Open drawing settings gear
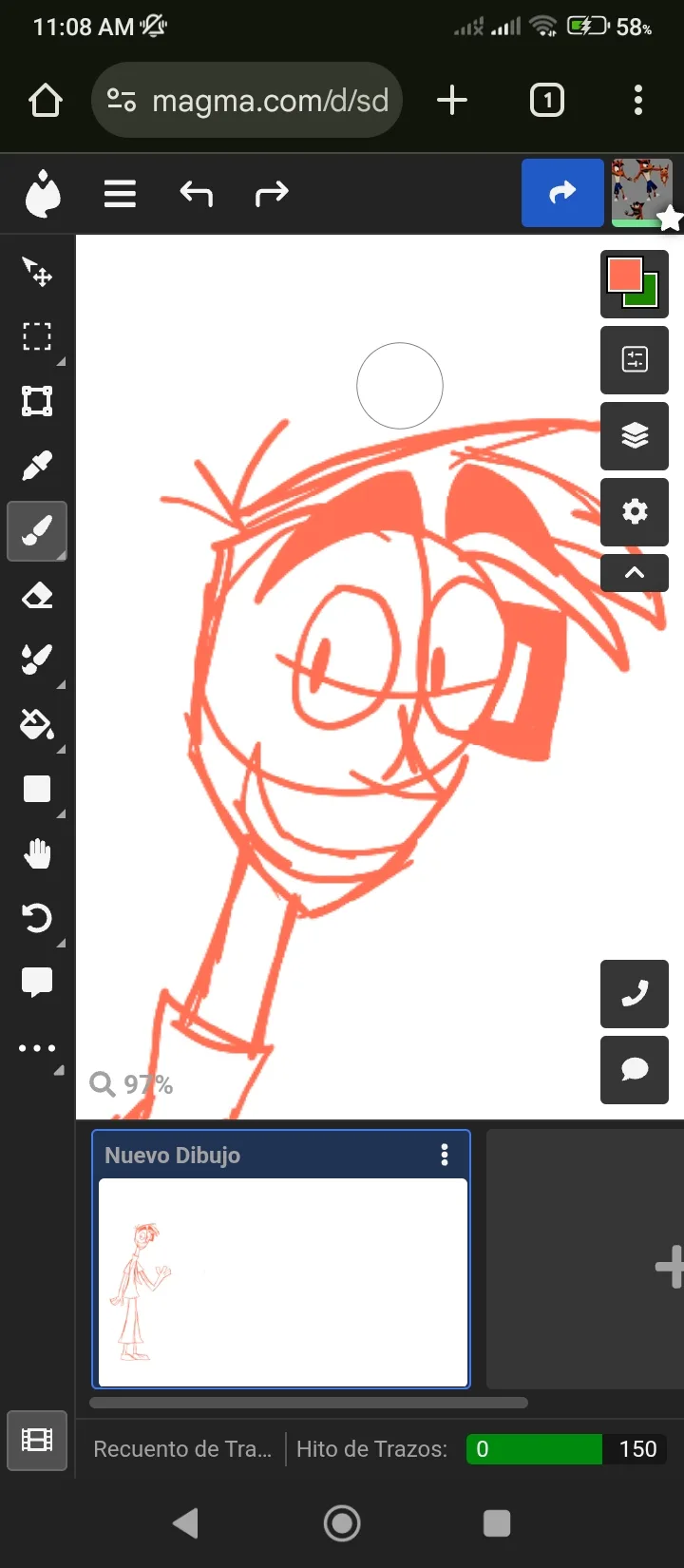684x1568 pixels. coord(635,512)
